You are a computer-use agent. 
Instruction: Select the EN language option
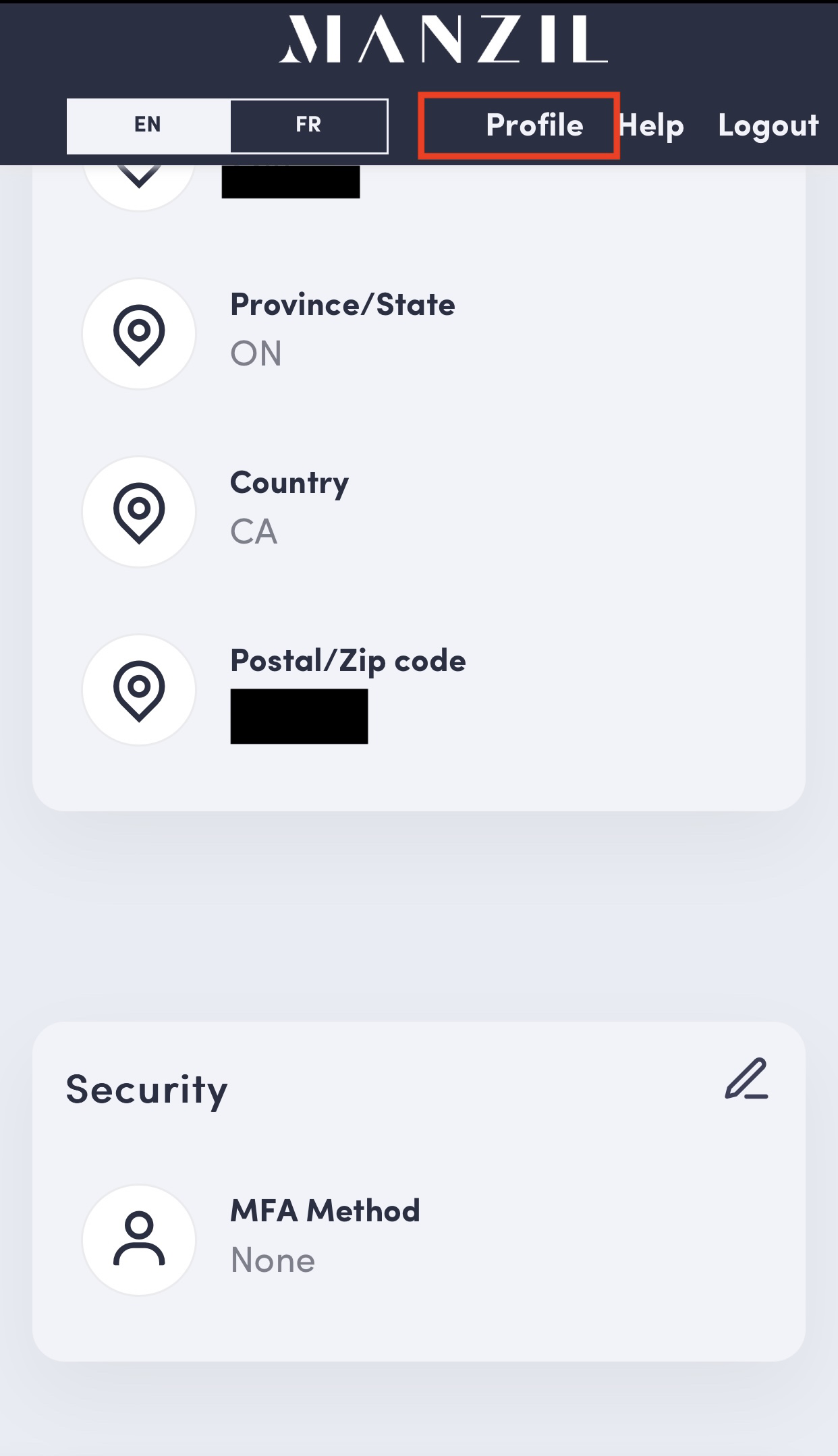(148, 126)
